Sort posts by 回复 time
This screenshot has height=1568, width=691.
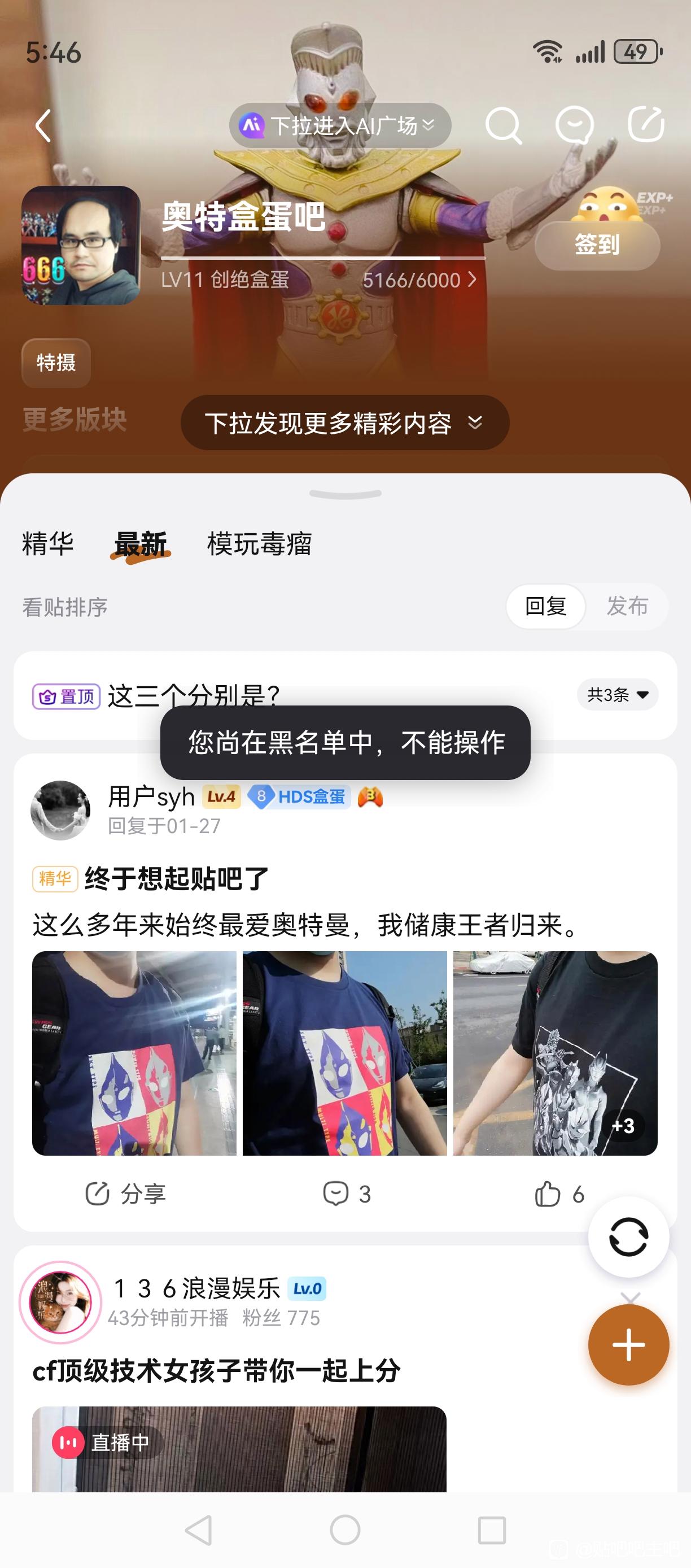(545, 606)
